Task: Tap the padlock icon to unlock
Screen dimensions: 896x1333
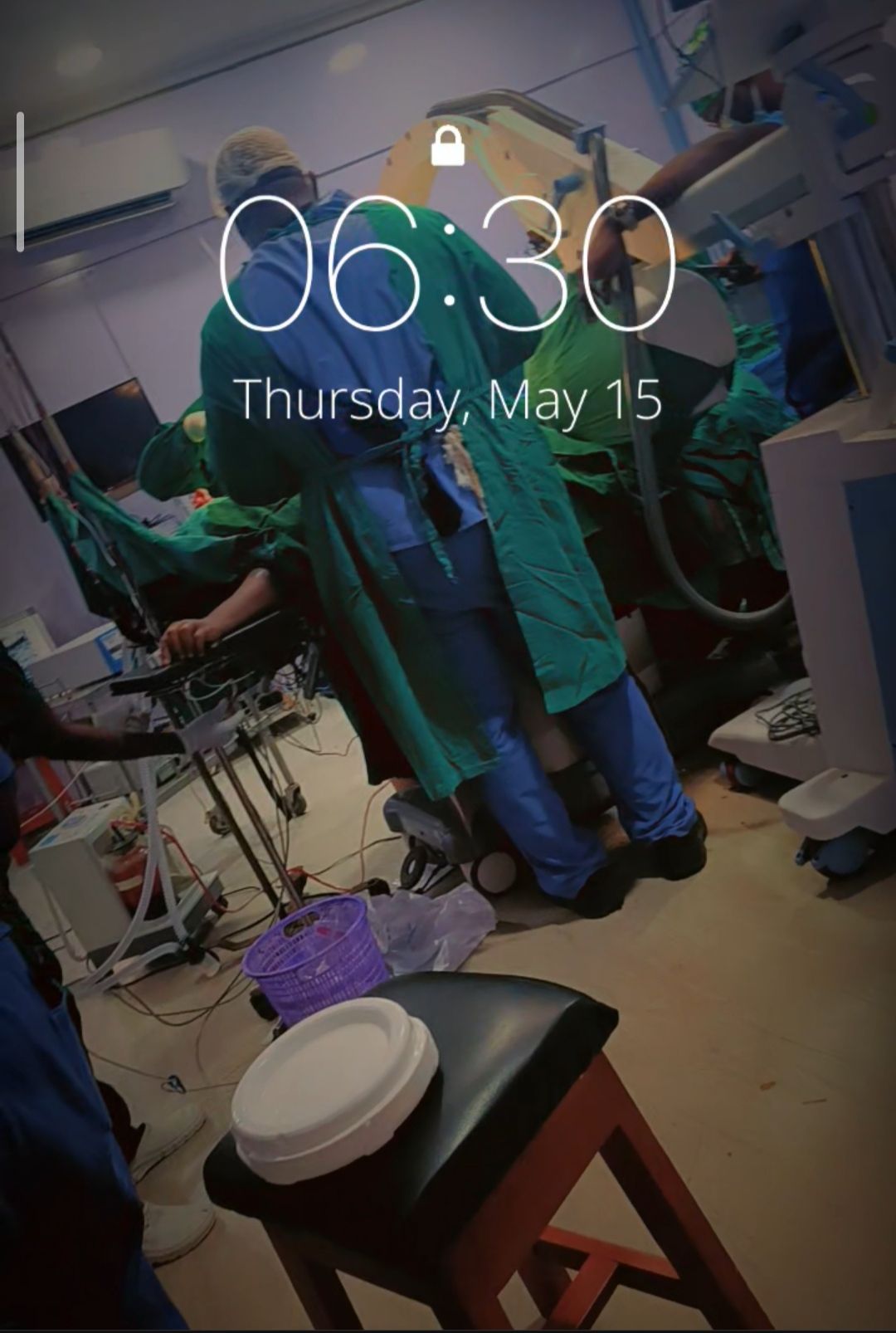Action: point(448,147)
